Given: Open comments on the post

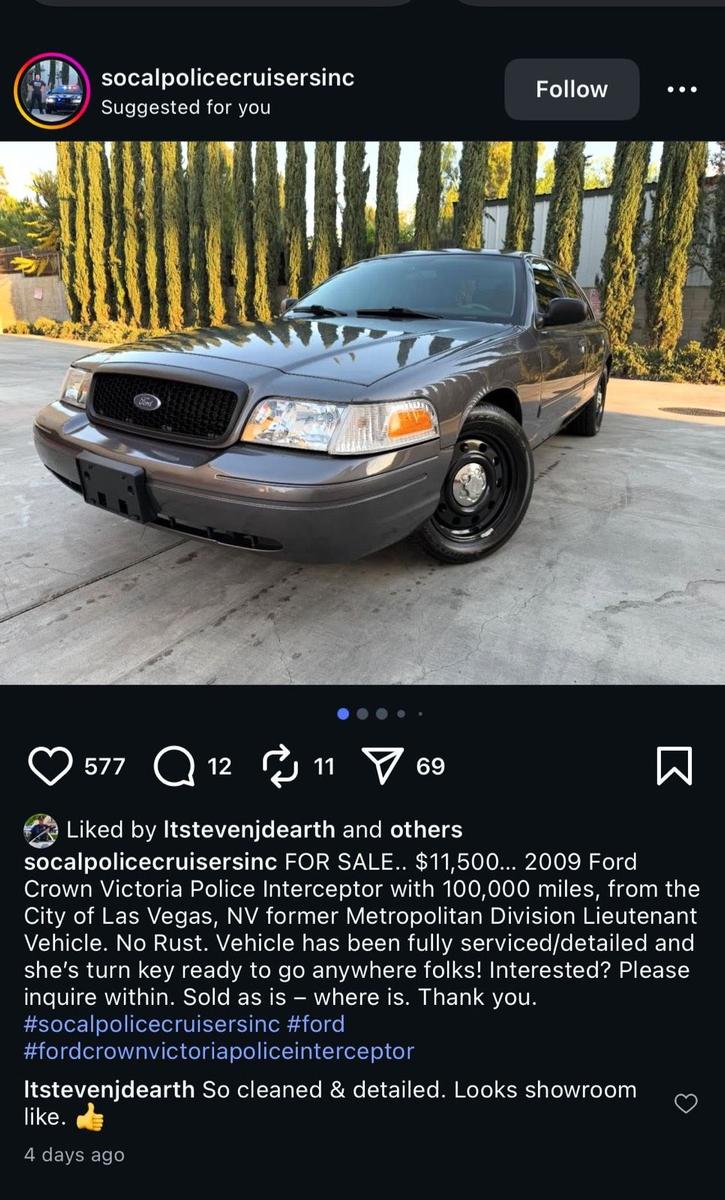Looking at the screenshot, I should pyautogui.click(x=175, y=767).
